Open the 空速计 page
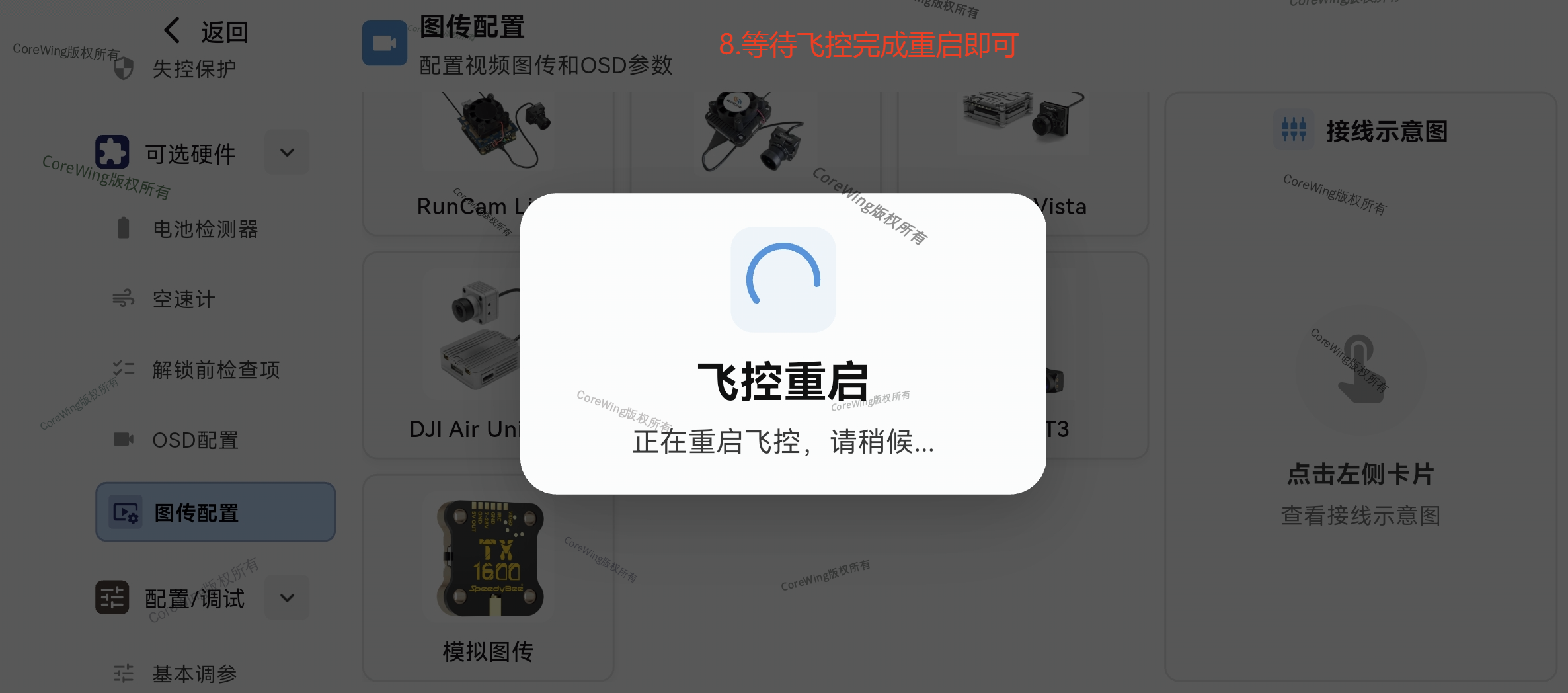This screenshot has width=1568, height=693. 183,299
